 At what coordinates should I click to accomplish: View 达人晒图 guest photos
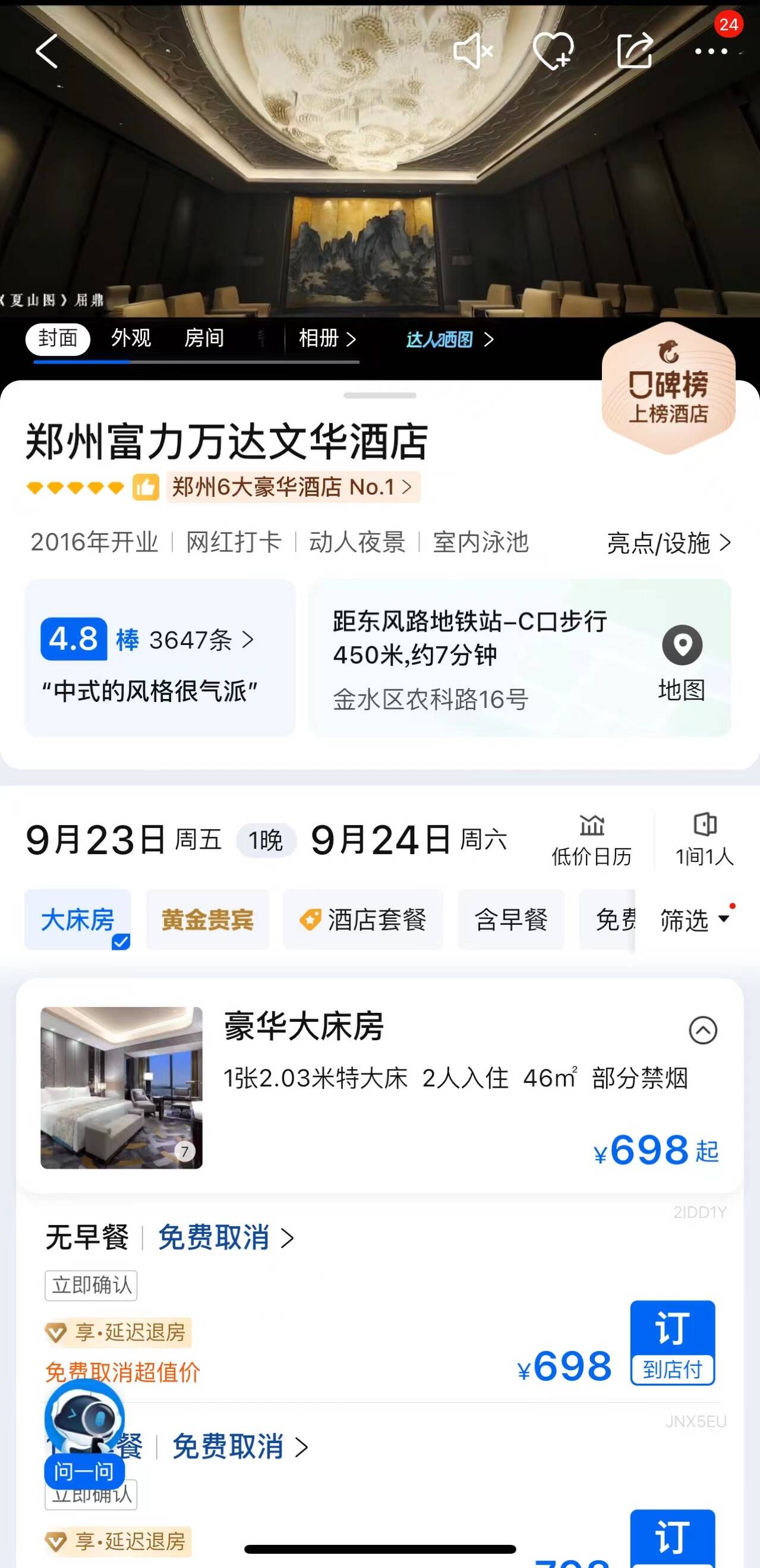coord(449,339)
